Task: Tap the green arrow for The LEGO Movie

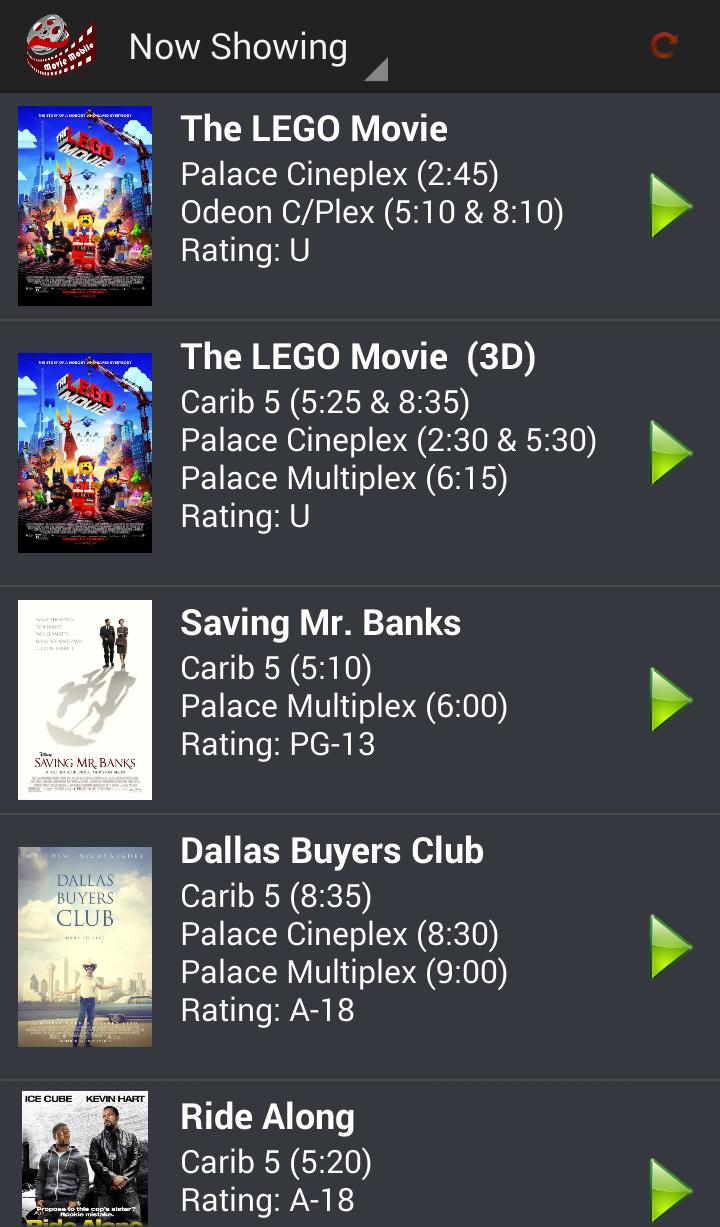Action: click(x=670, y=205)
